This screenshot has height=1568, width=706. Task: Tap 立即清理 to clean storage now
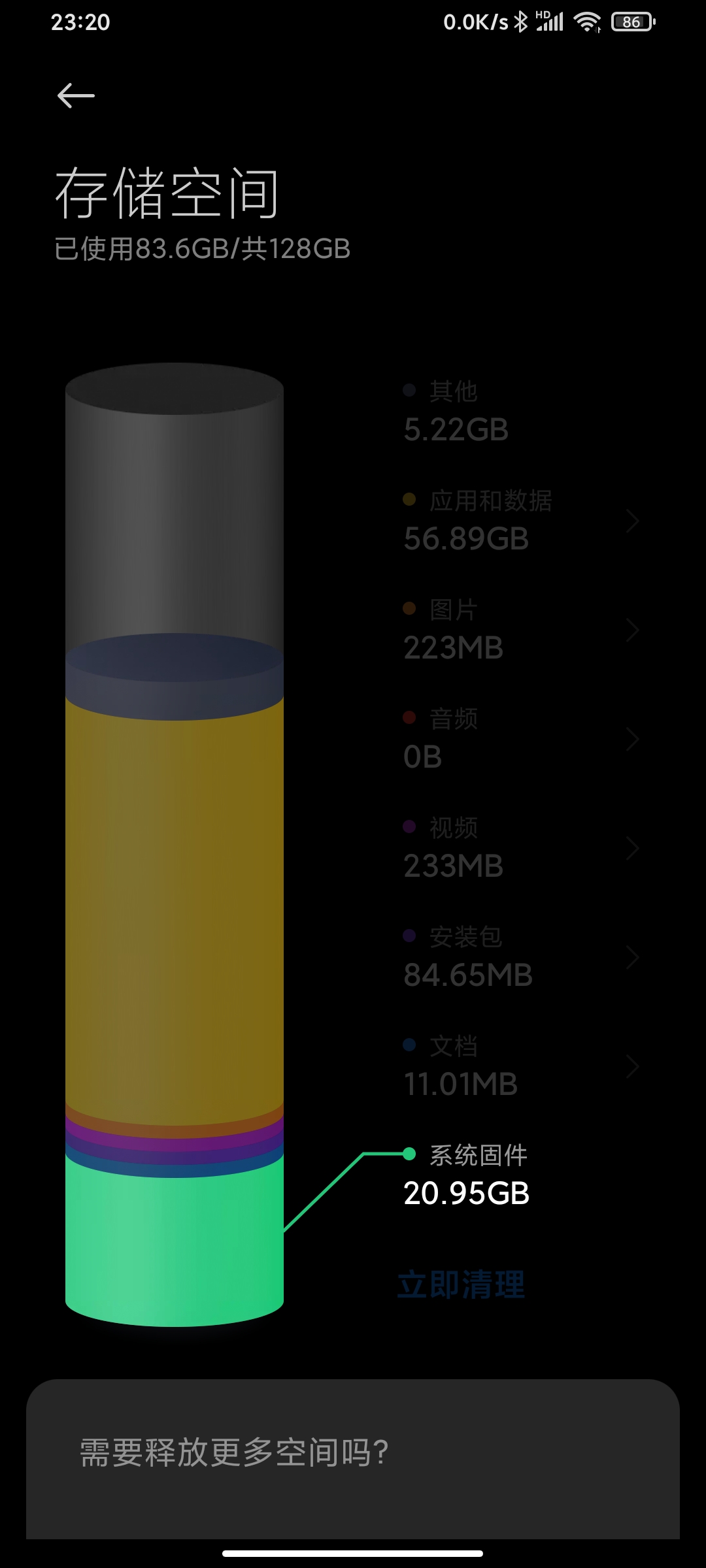tap(462, 1285)
